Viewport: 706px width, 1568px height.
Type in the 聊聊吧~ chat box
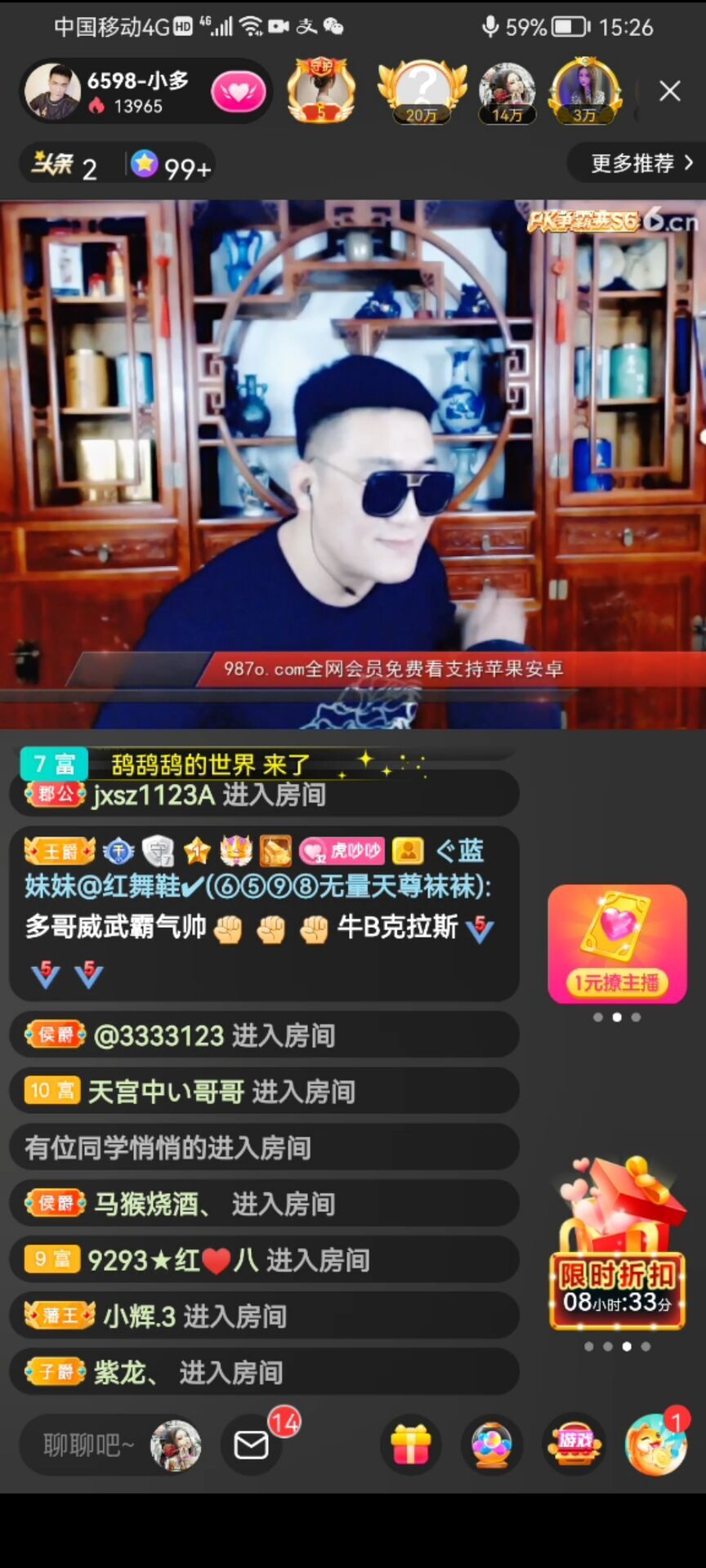point(88,1445)
